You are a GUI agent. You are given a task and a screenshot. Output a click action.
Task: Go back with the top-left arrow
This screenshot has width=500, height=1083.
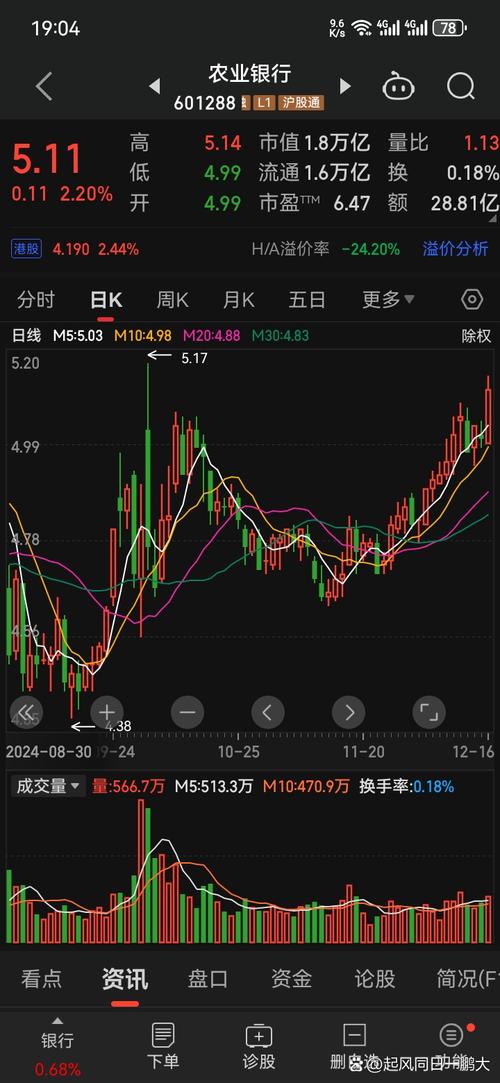[44, 87]
